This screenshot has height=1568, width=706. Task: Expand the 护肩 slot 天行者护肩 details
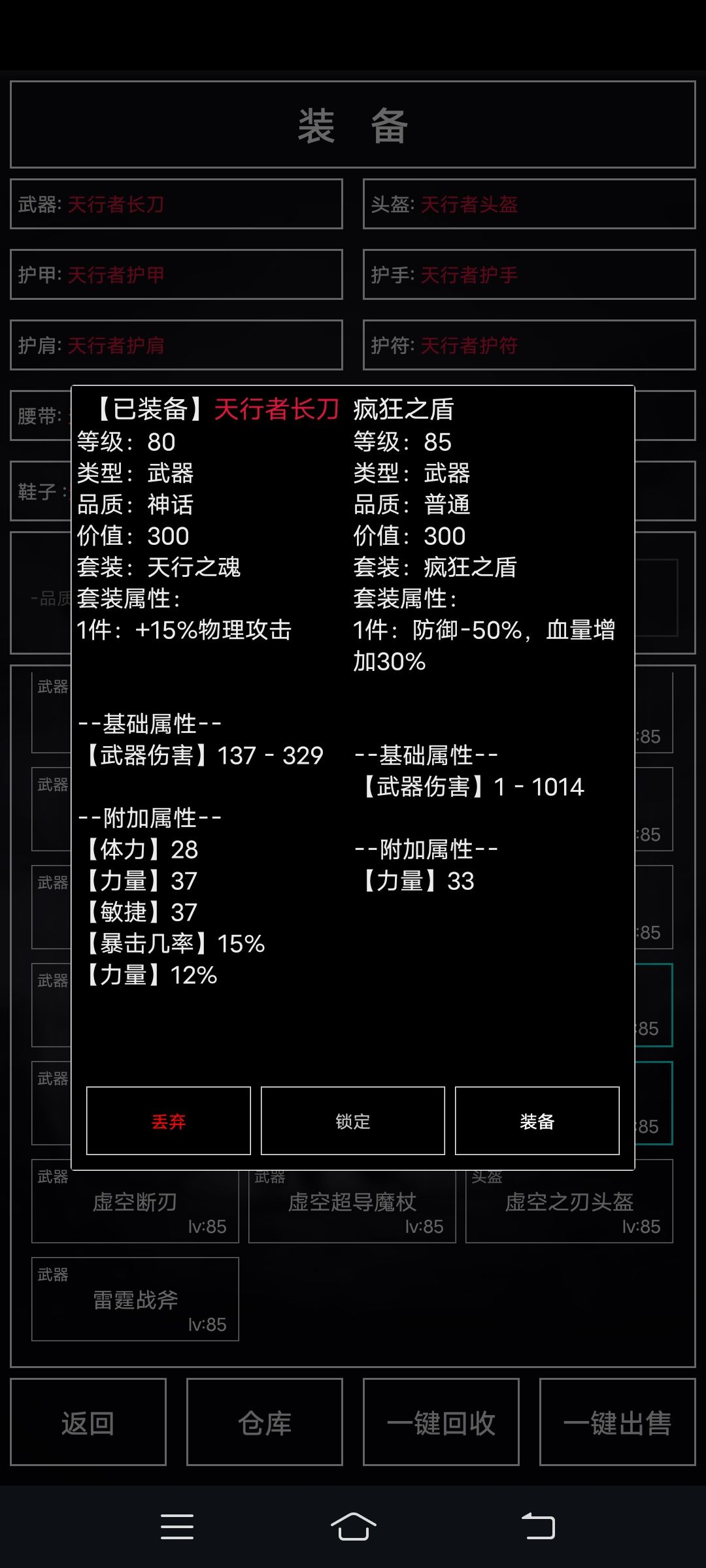(x=175, y=345)
